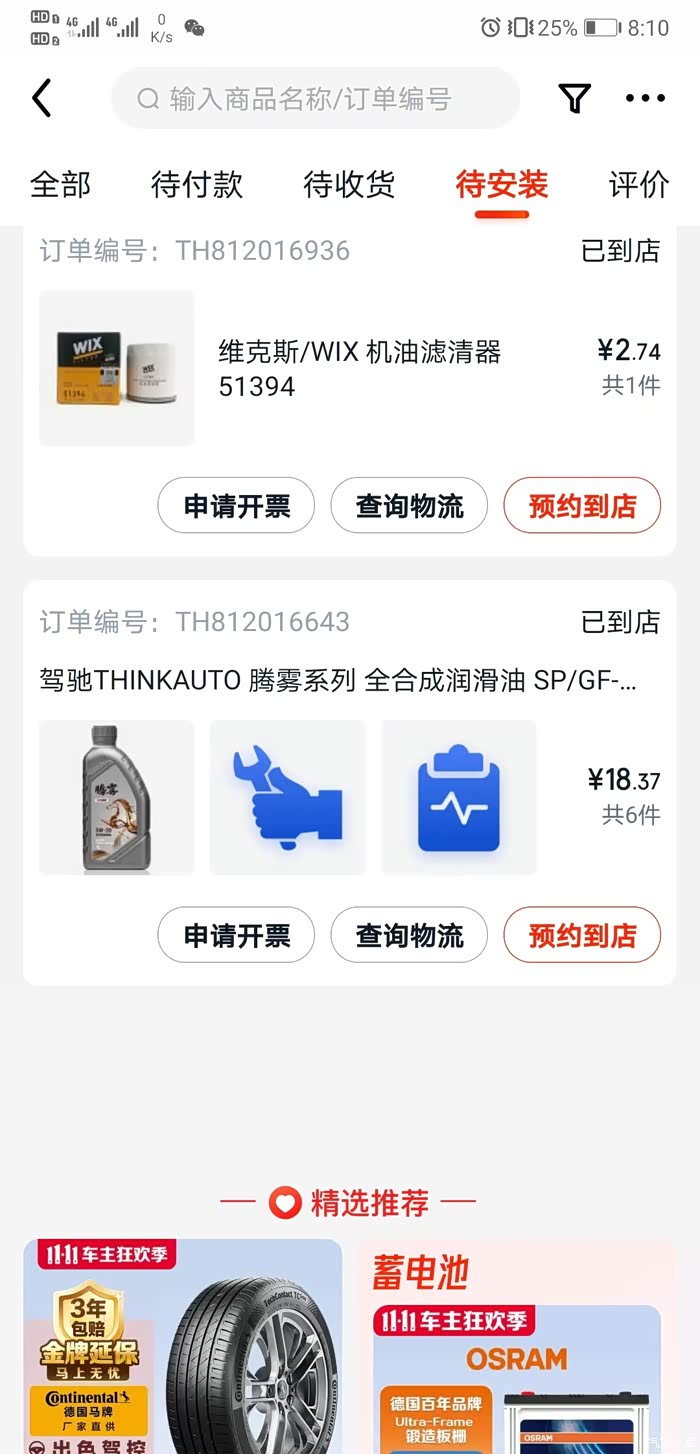Switch to the 全部 tab
Viewport: 700px width, 1454px height.
pyautogui.click(x=61, y=185)
